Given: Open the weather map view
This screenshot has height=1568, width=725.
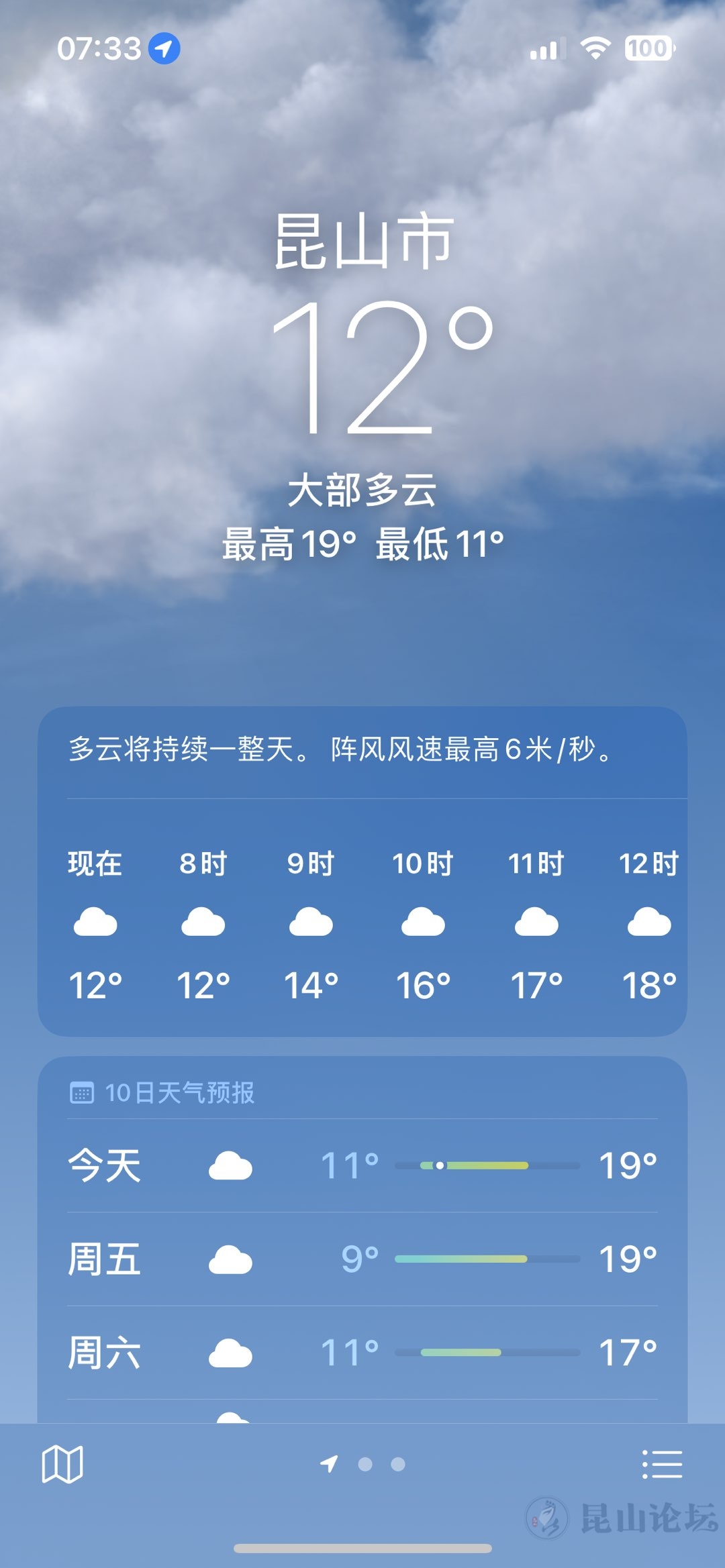Looking at the screenshot, I should tap(62, 1464).
